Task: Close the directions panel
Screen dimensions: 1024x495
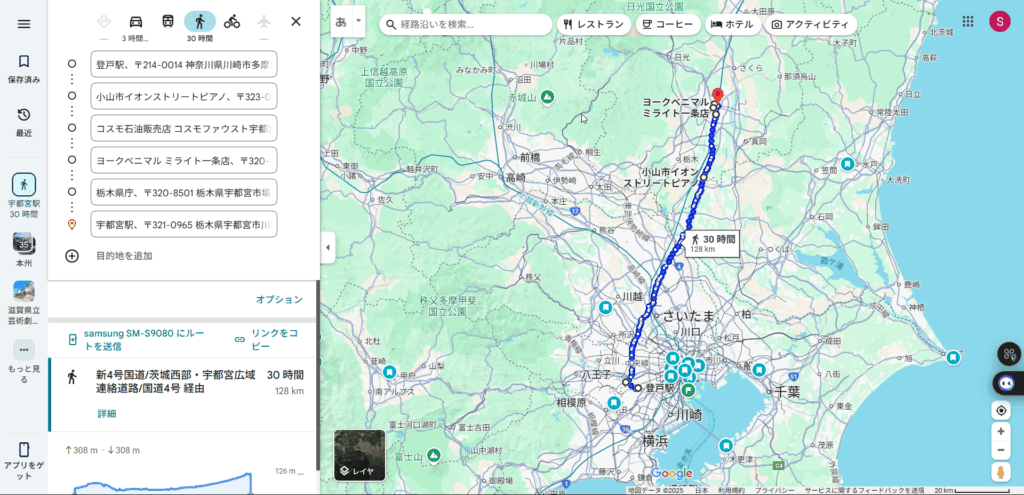Action: coord(295,21)
